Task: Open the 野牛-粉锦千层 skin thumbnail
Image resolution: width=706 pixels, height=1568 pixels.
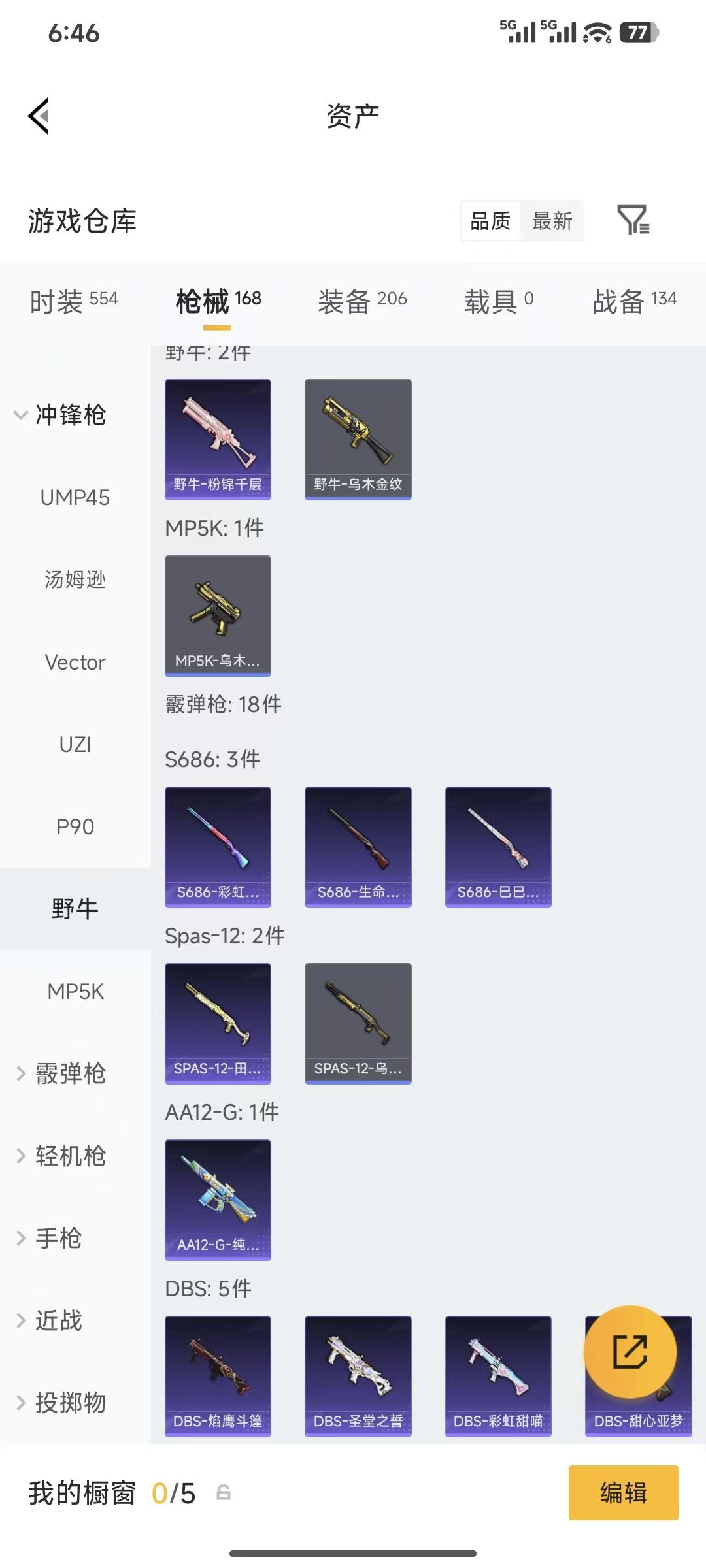Action: click(x=218, y=439)
